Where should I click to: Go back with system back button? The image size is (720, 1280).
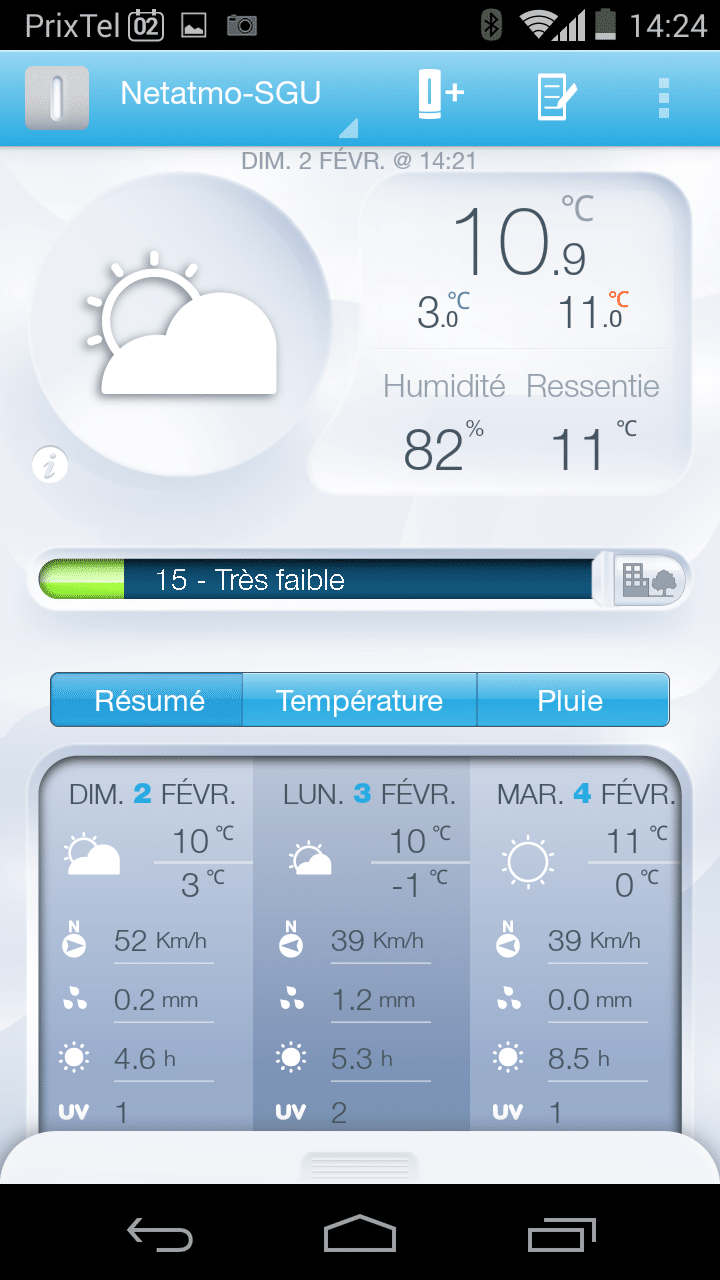click(x=160, y=1234)
